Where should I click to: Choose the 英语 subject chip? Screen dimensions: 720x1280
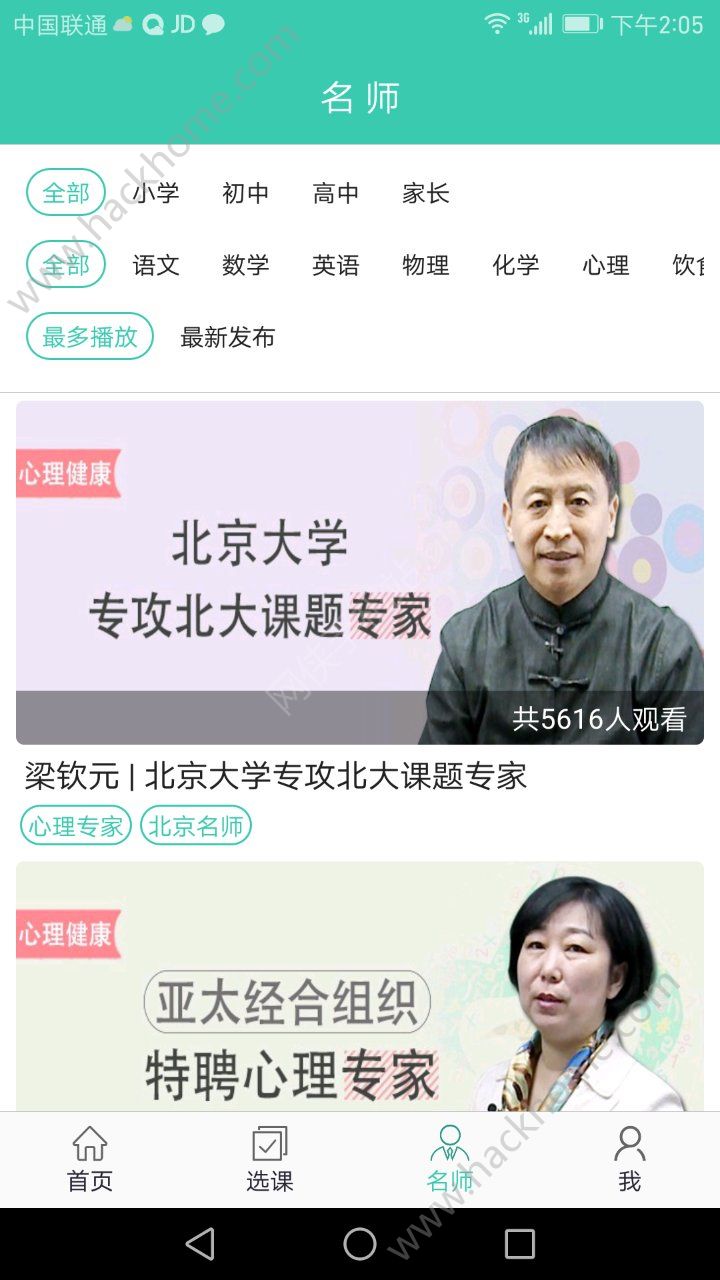336,265
